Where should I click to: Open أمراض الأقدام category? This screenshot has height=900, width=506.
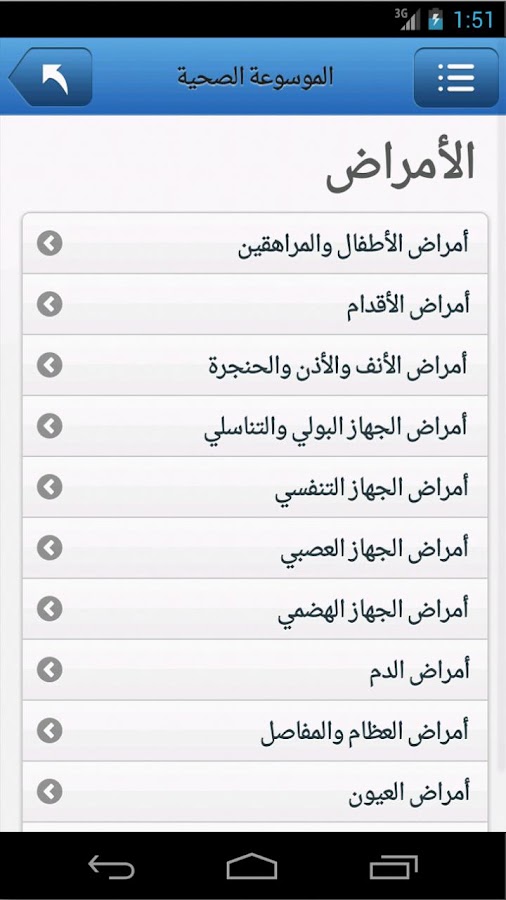click(255, 304)
